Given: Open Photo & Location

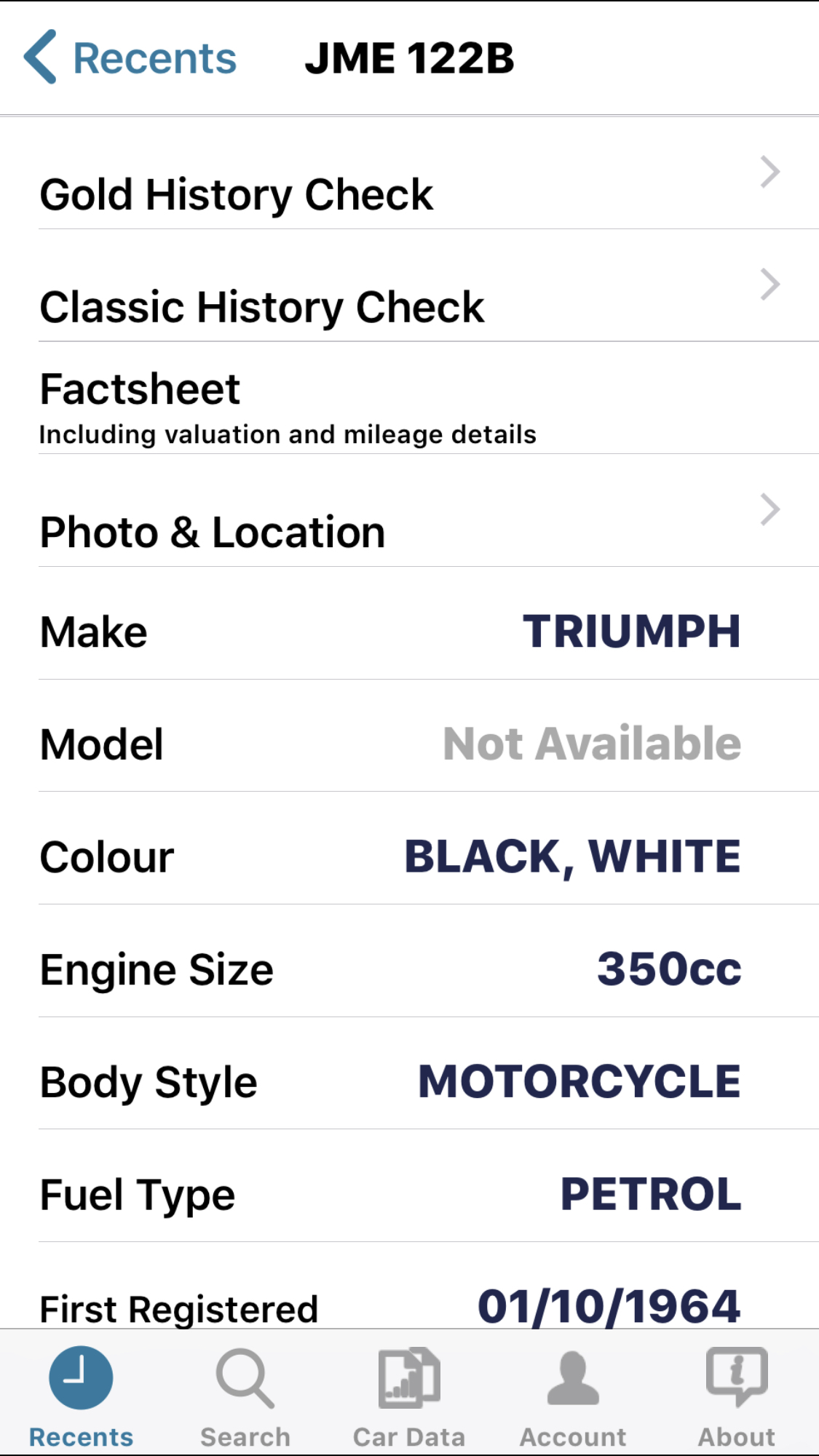Looking at the screenshot, I should click(408, 531).
